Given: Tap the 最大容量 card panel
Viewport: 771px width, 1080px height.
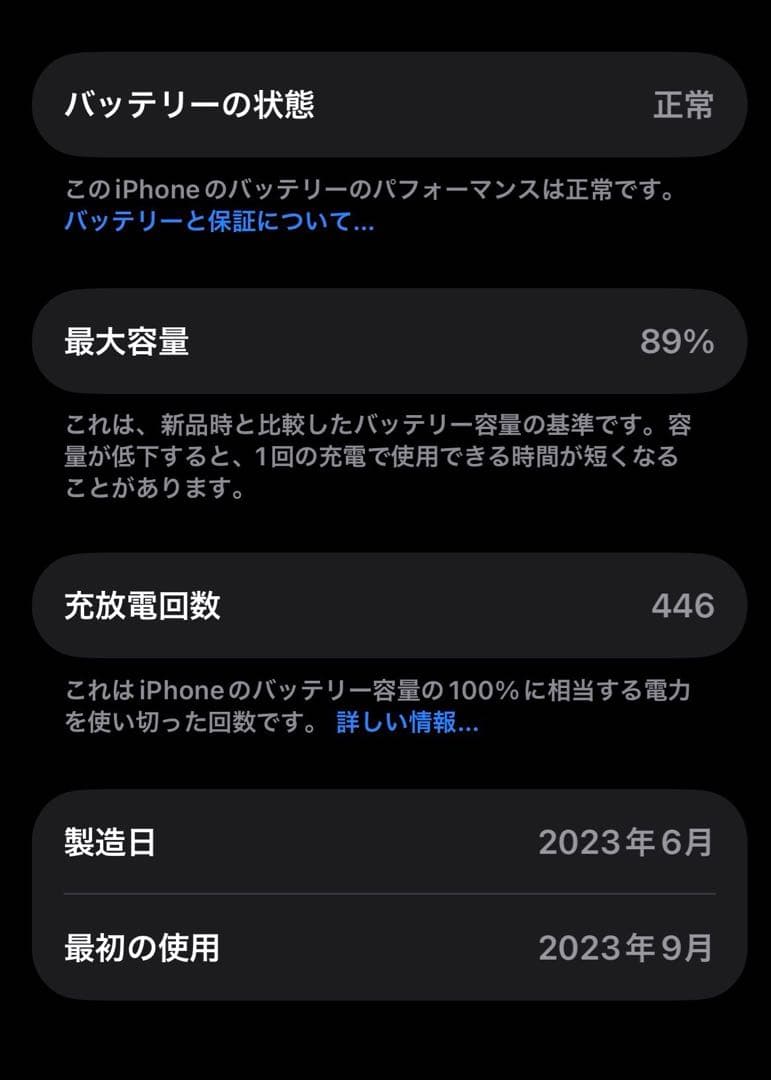Looking at the screenshot, I should click(385, 341).
